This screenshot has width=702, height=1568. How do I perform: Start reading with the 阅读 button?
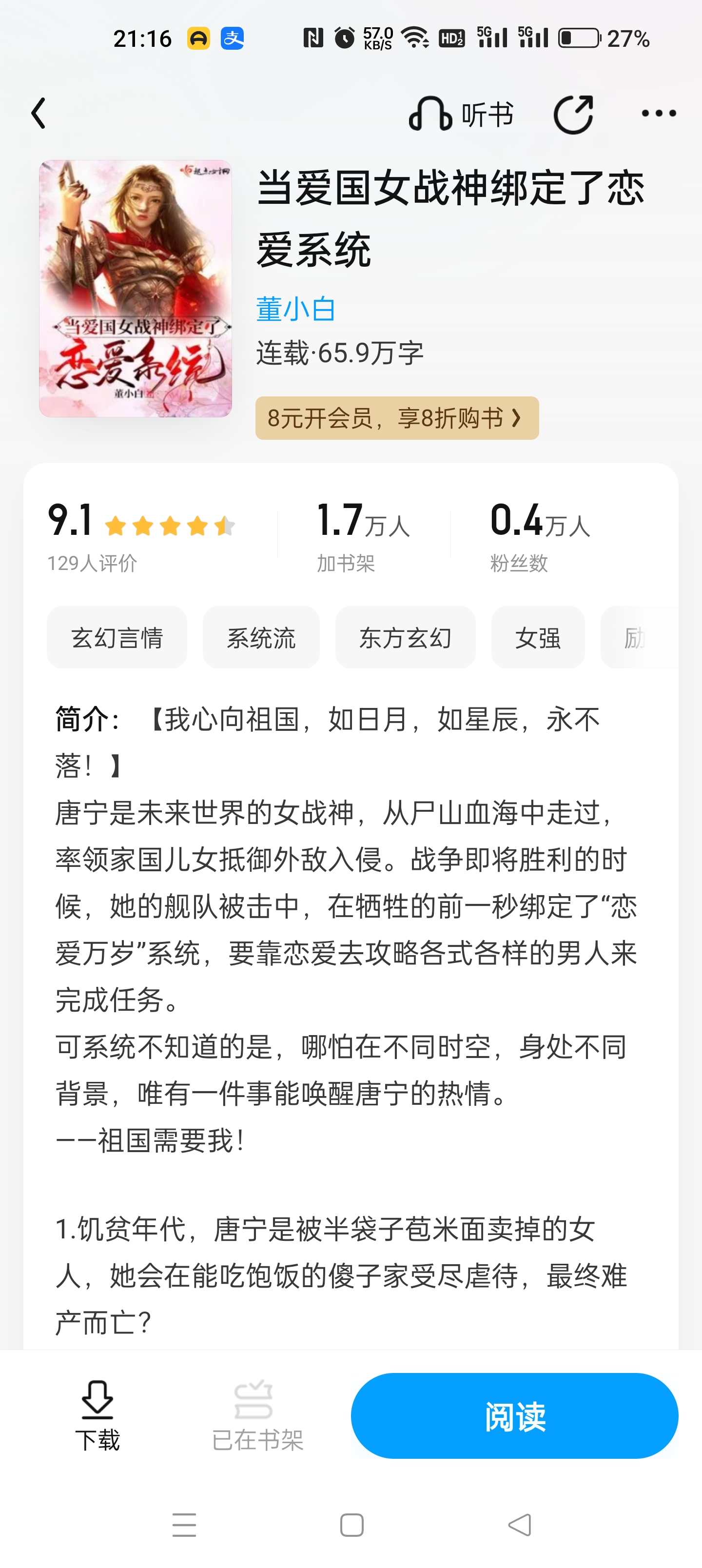tap(514, 1416)
